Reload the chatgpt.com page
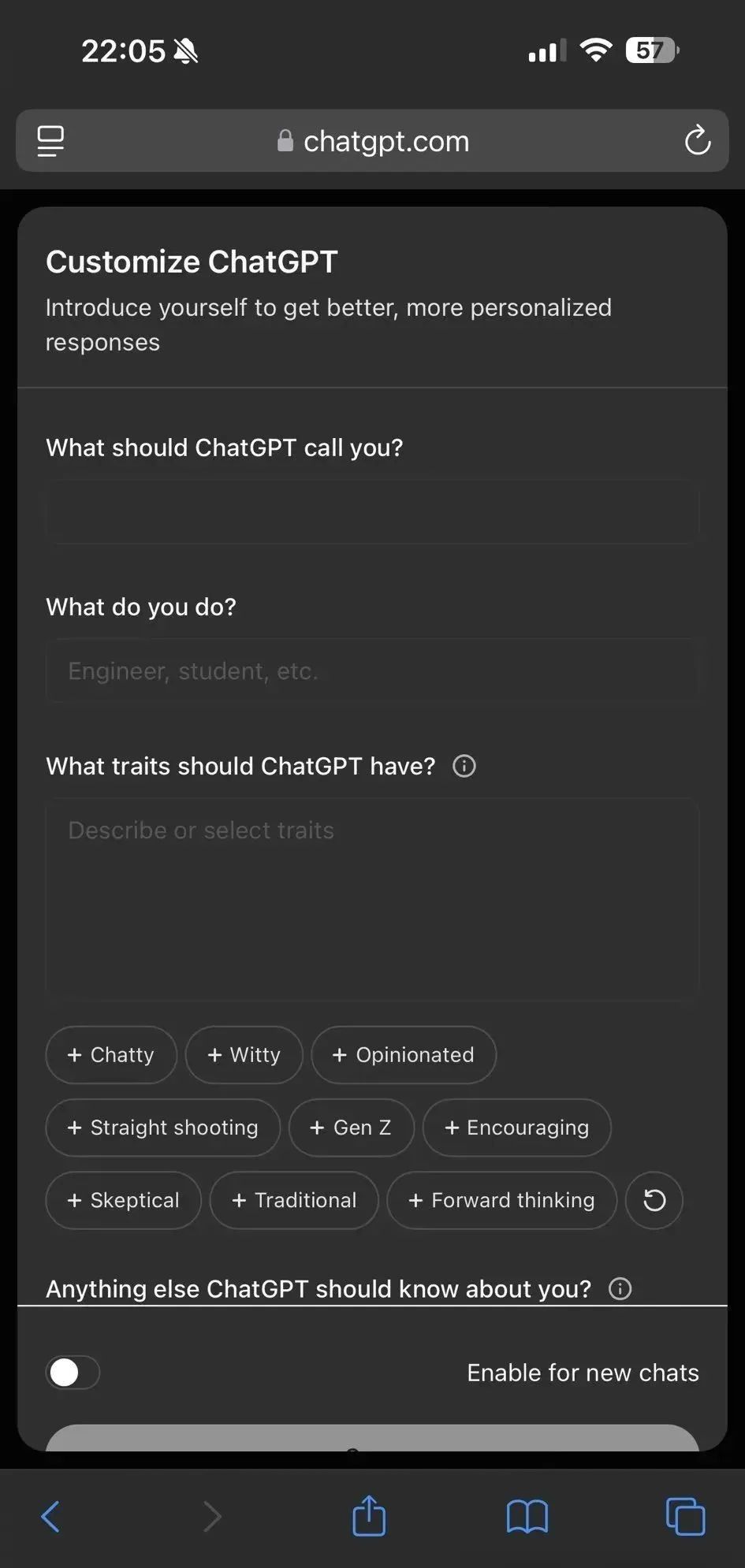745x1568 pixels. pyautogui.click(x=698, y=141)
